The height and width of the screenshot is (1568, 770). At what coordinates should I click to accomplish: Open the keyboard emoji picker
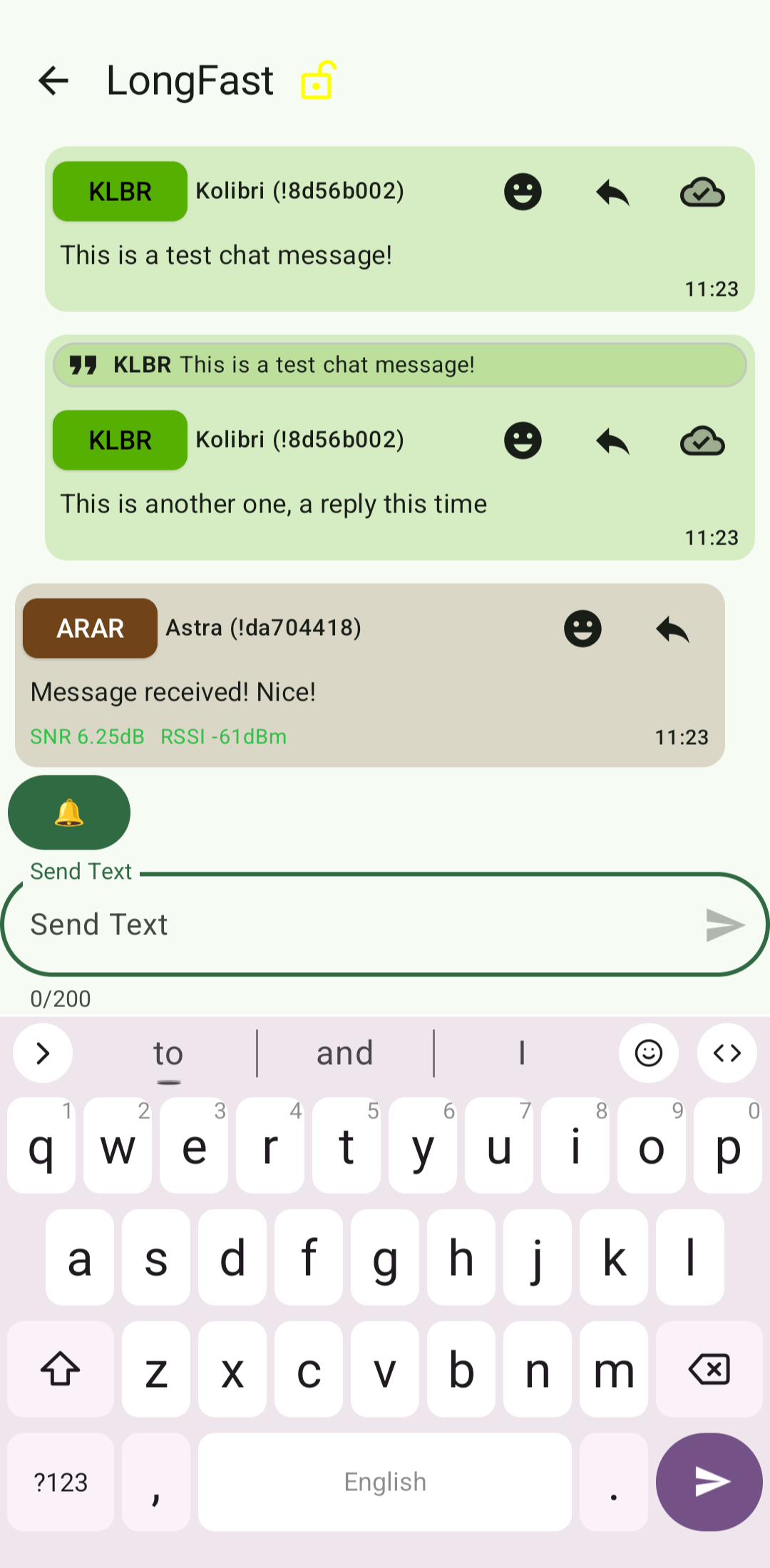pos(648,1053)
